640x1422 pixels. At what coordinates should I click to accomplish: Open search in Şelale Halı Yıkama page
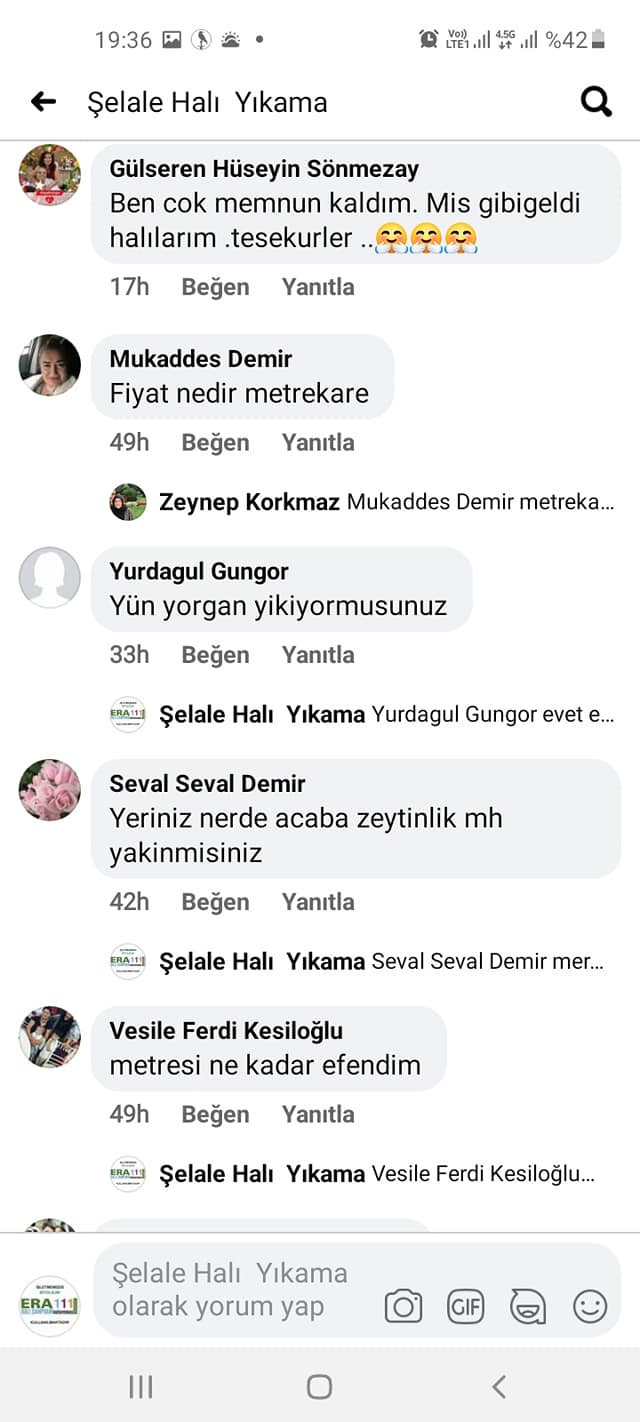click(x=596, y=101)
